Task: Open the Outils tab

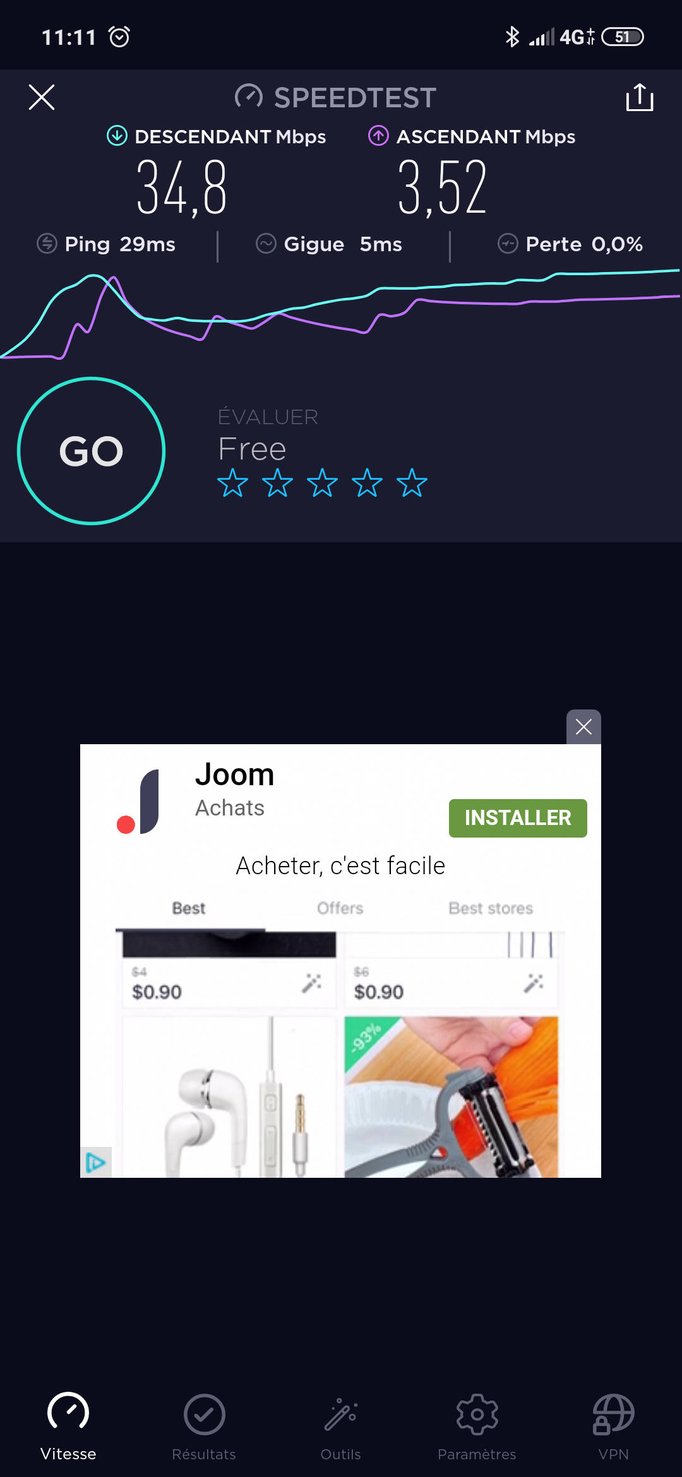Action: [x=340, y=1427]
